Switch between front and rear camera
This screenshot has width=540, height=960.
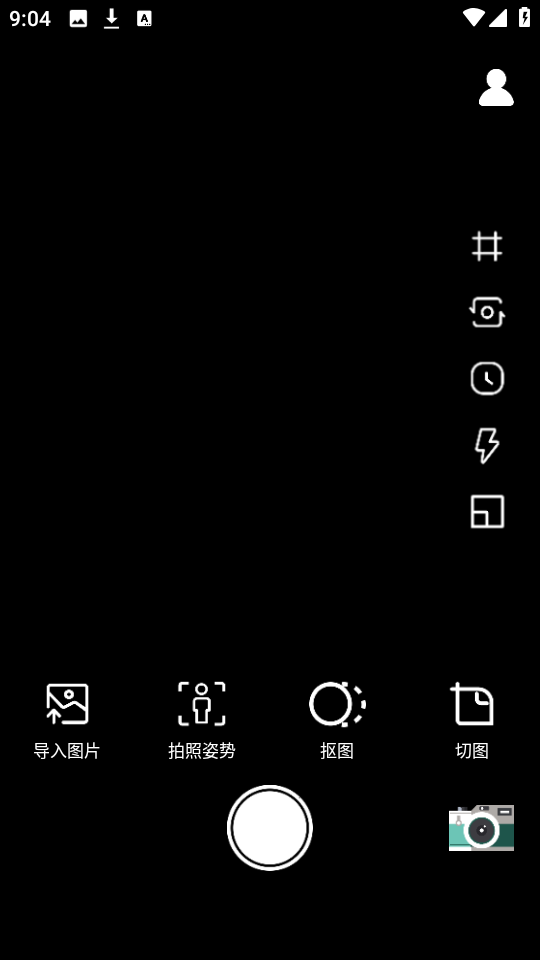[487, 312]
